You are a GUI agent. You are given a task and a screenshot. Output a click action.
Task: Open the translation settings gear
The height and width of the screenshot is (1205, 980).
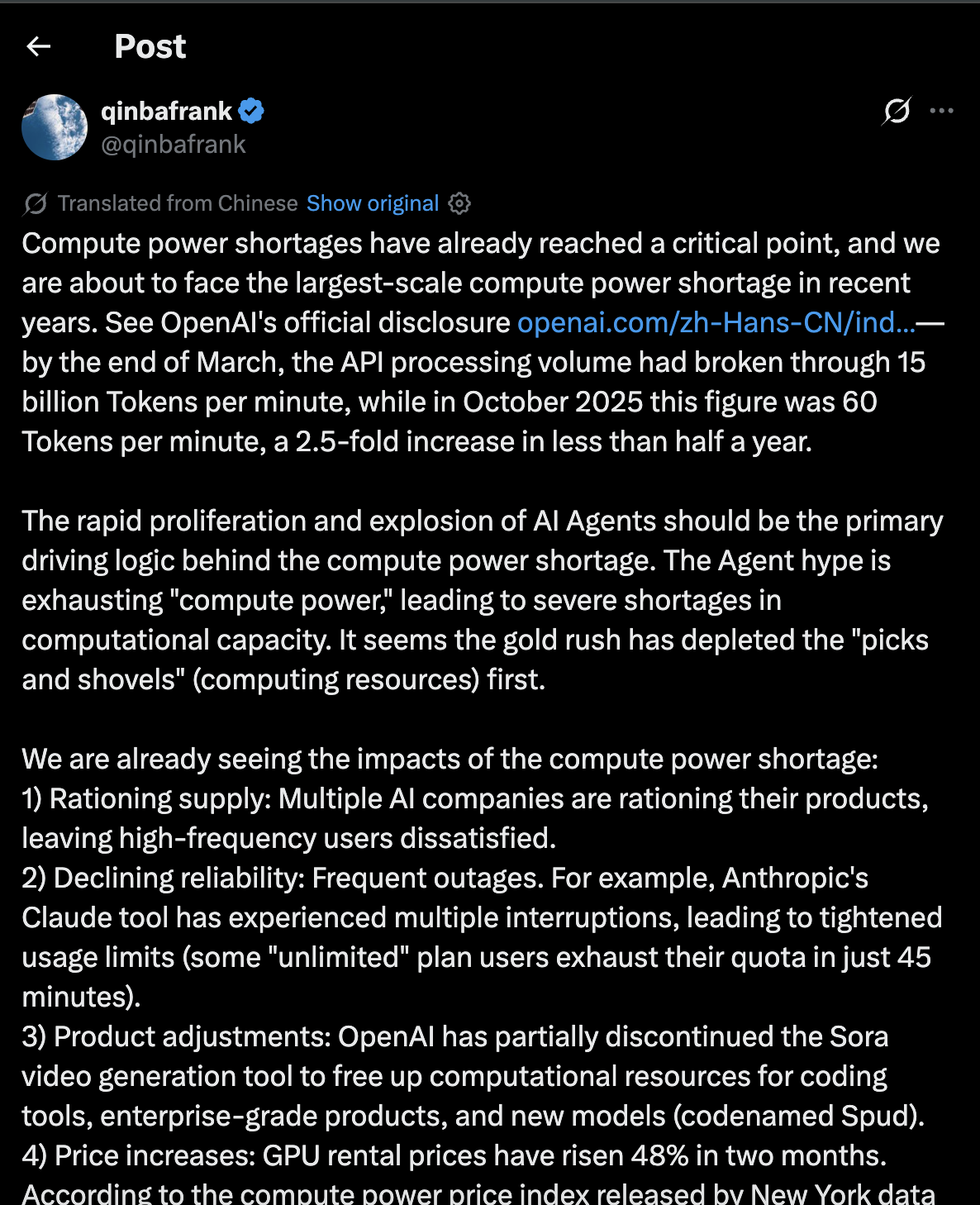459,203
